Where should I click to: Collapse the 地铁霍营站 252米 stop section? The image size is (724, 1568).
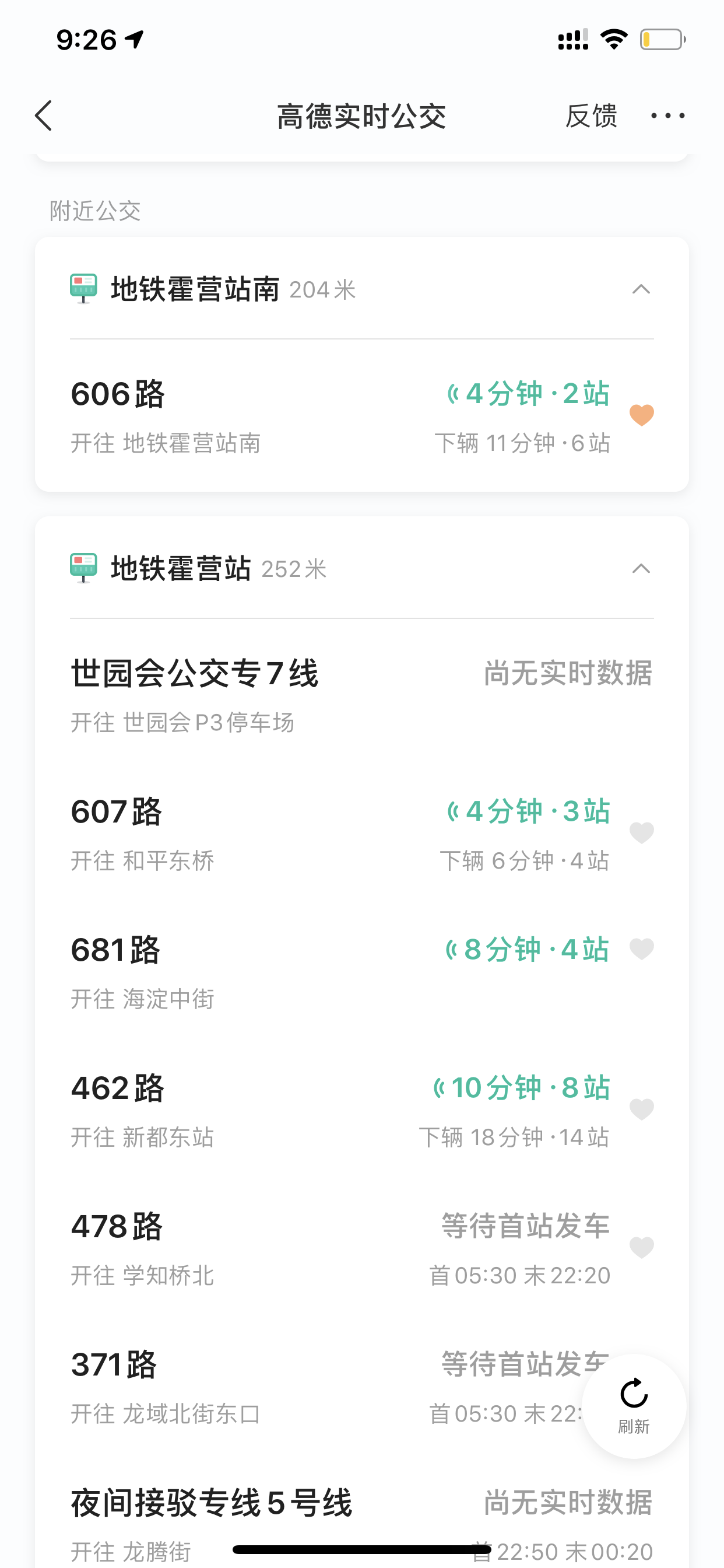[x=641, y=569]
